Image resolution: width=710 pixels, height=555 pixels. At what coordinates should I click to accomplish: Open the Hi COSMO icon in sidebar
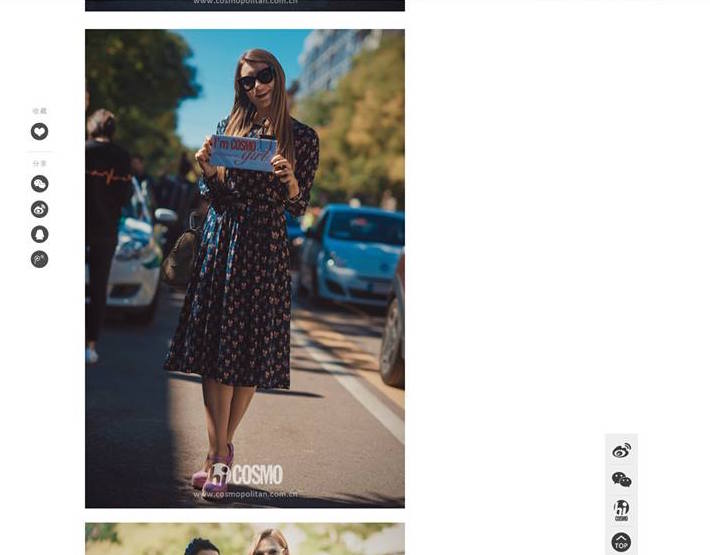(621, 510)
